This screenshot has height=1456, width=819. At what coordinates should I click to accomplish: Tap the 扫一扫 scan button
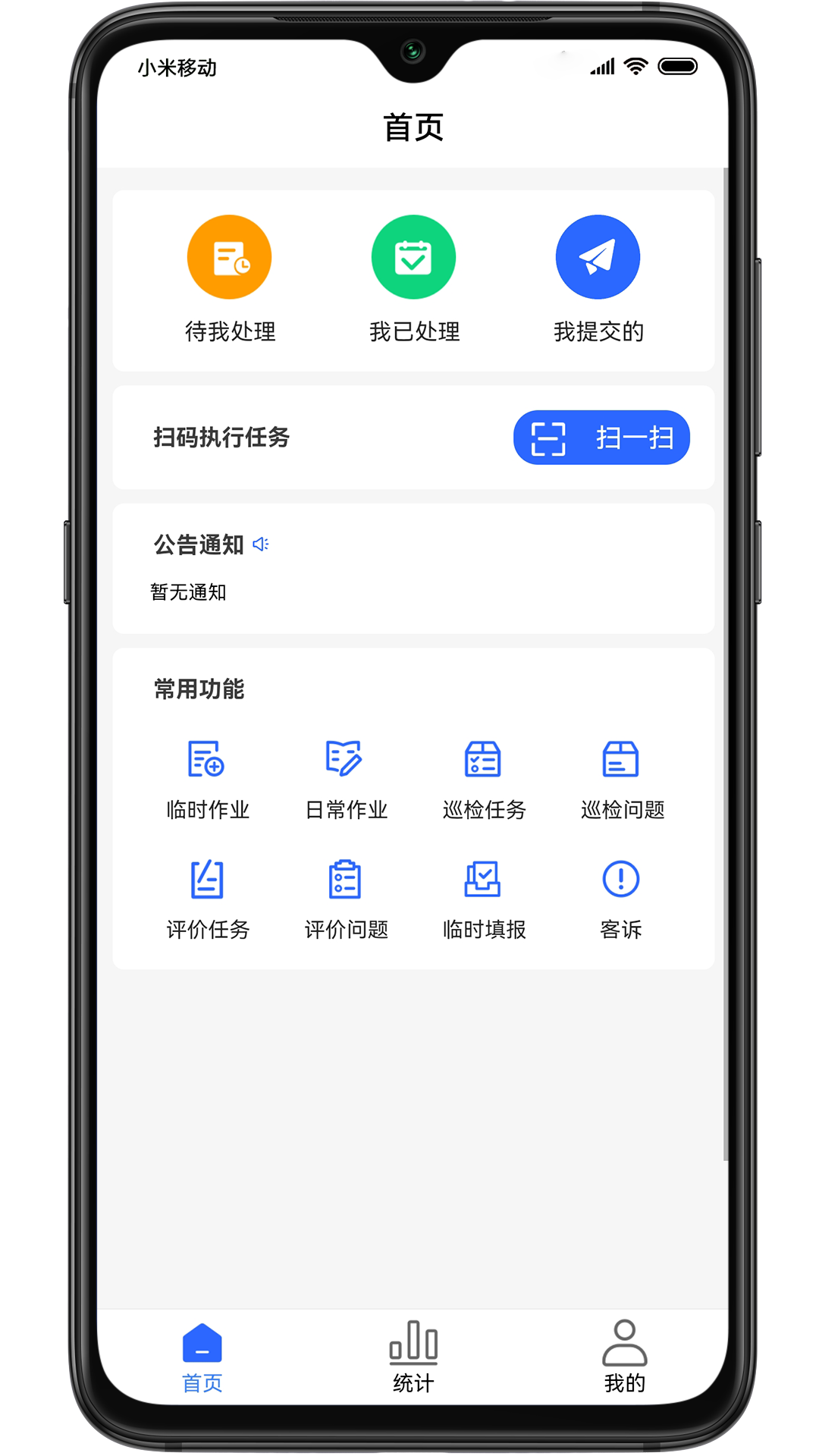[601, 438]
